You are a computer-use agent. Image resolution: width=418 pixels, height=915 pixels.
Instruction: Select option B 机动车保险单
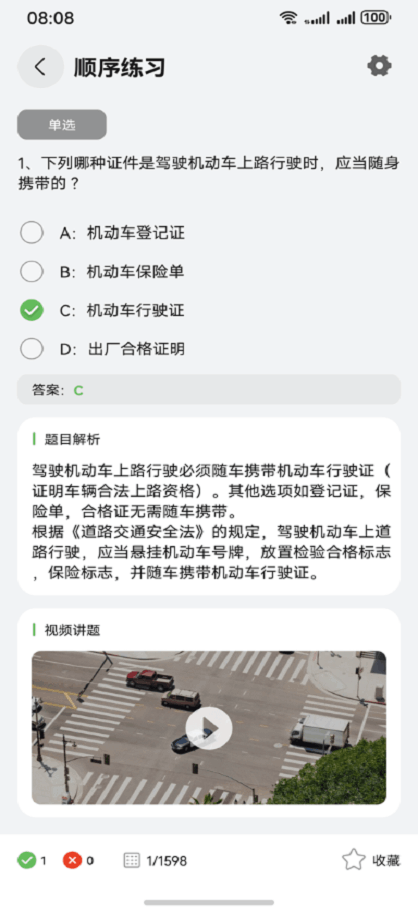(x=103, y=271)
